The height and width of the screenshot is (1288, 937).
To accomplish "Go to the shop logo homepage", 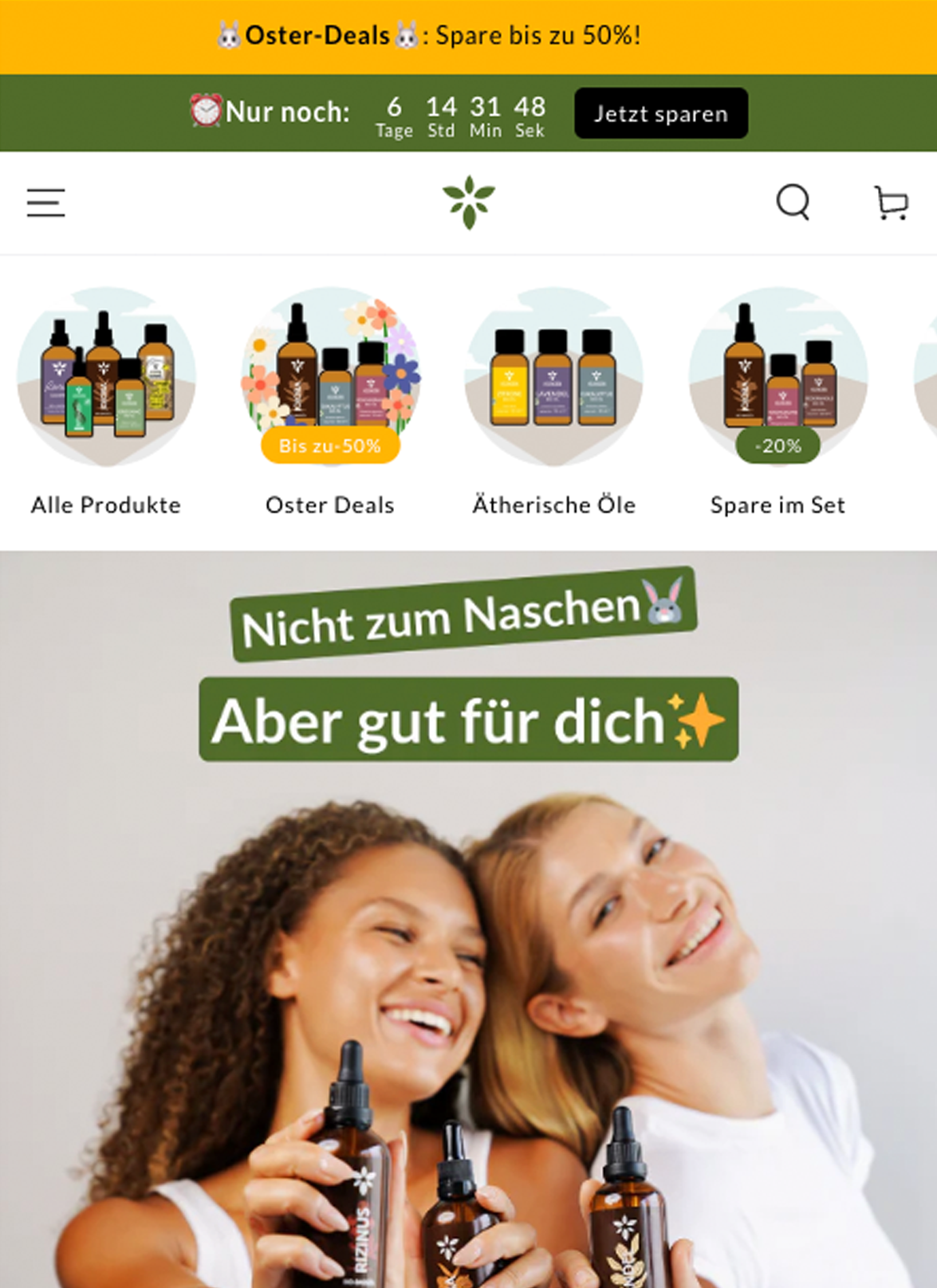I will click(469, 202).
